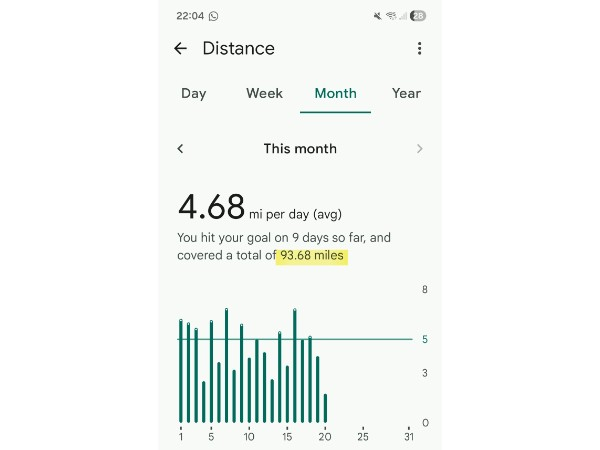Go back from the Distance screen
This screenshot has width=600, height=450.
[180, 48]
